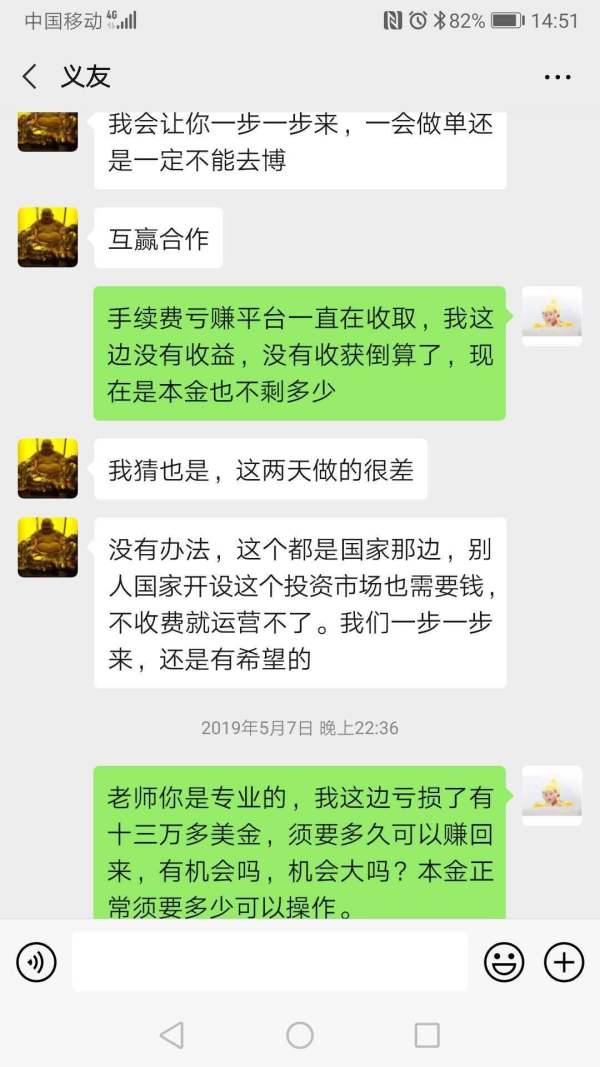Open the chat info overflow menu
This screenshot has height=1067, width=600.
click(x=557, y=77)
